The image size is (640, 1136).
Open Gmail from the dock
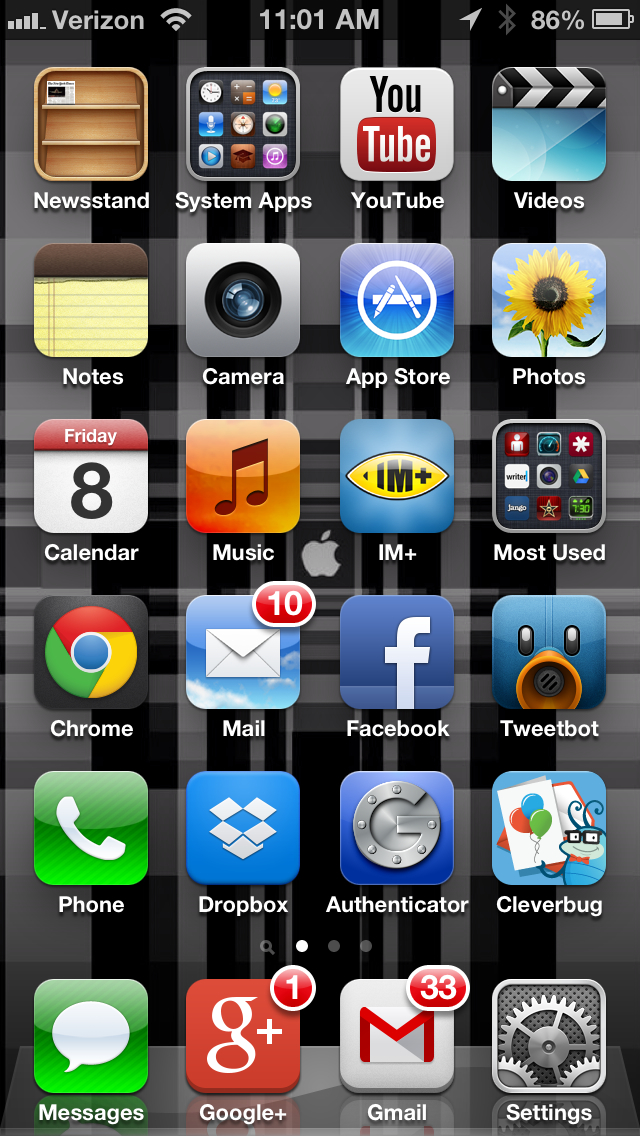pyautogui.click(x=396, y=1036)
